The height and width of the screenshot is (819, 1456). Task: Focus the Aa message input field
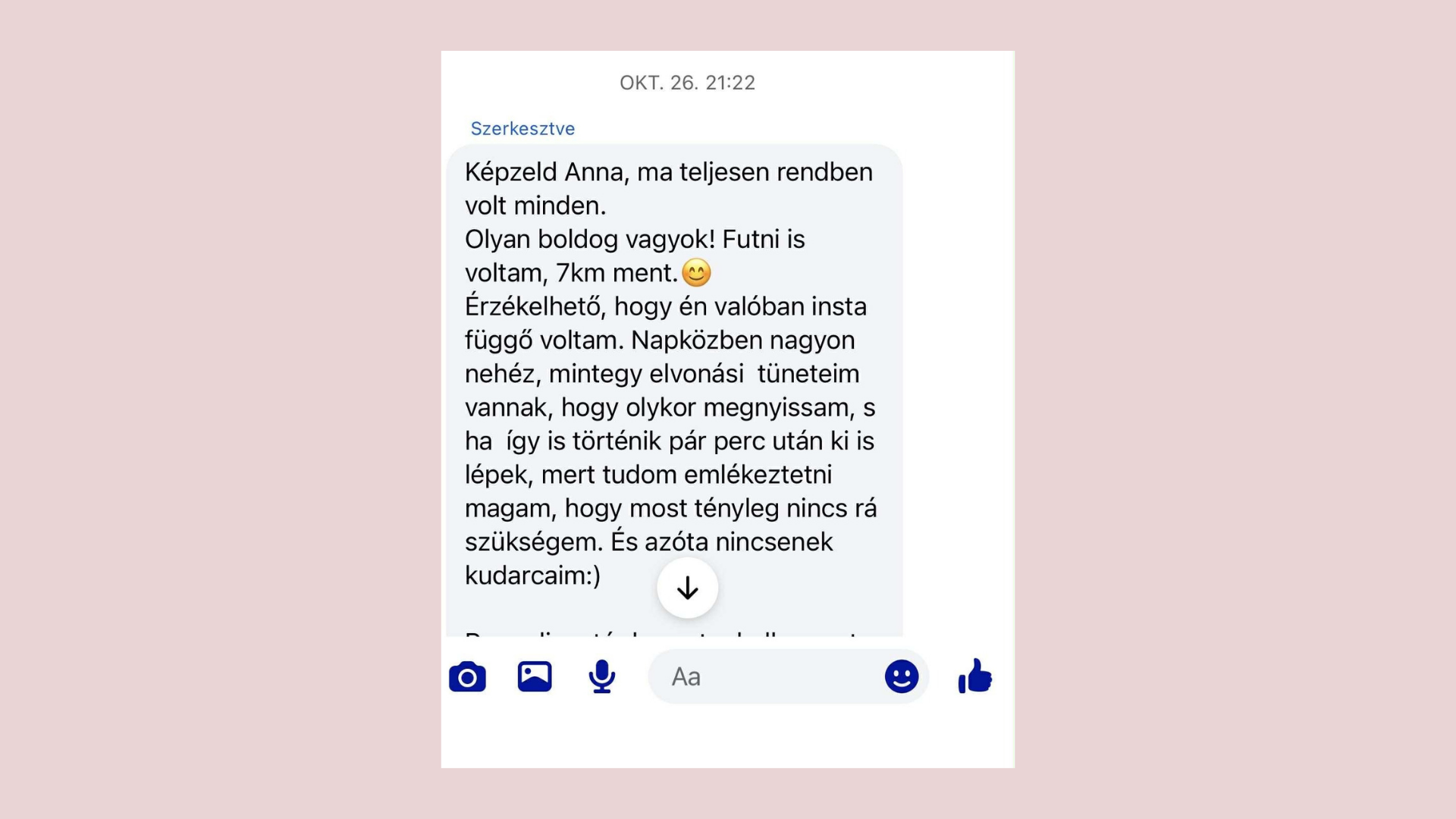(x=766, y=676)
